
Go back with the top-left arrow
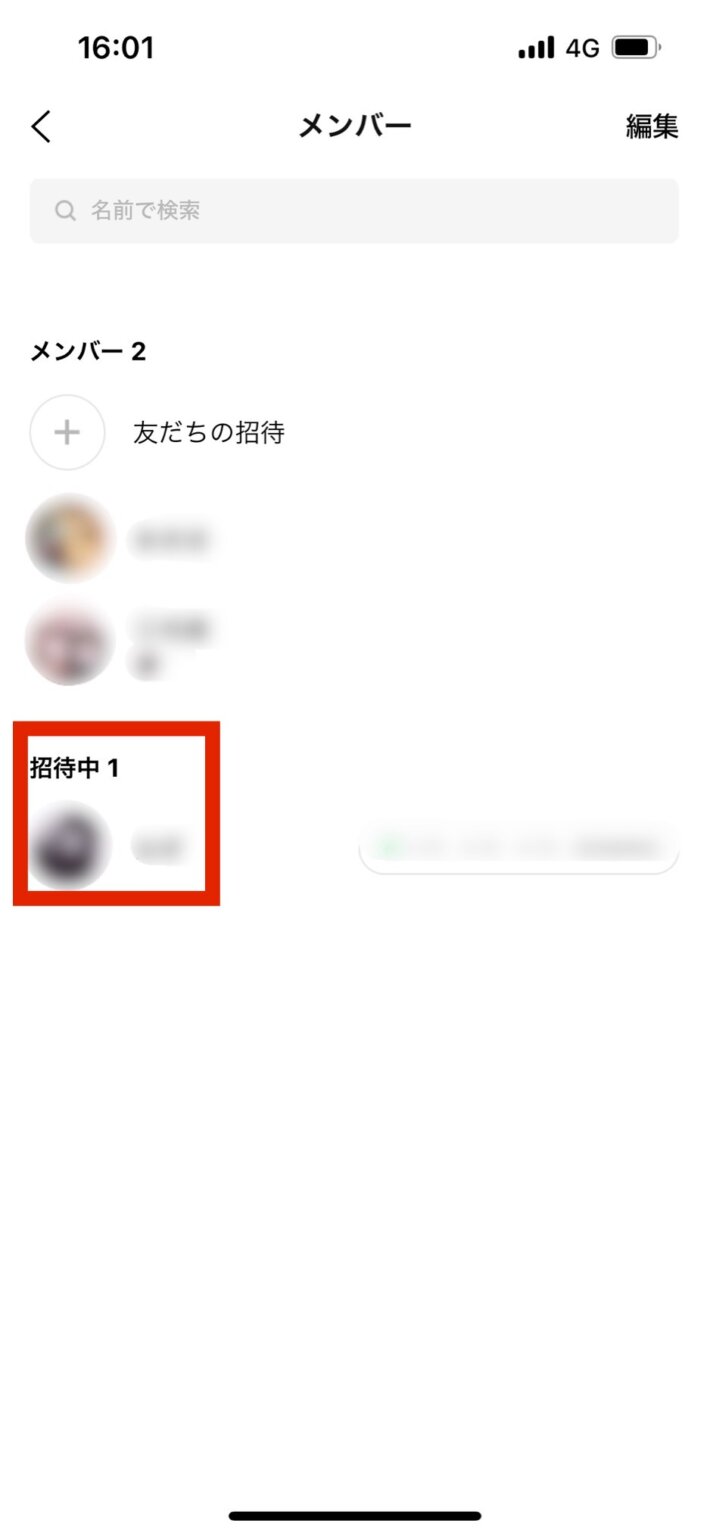pos(41,127)
